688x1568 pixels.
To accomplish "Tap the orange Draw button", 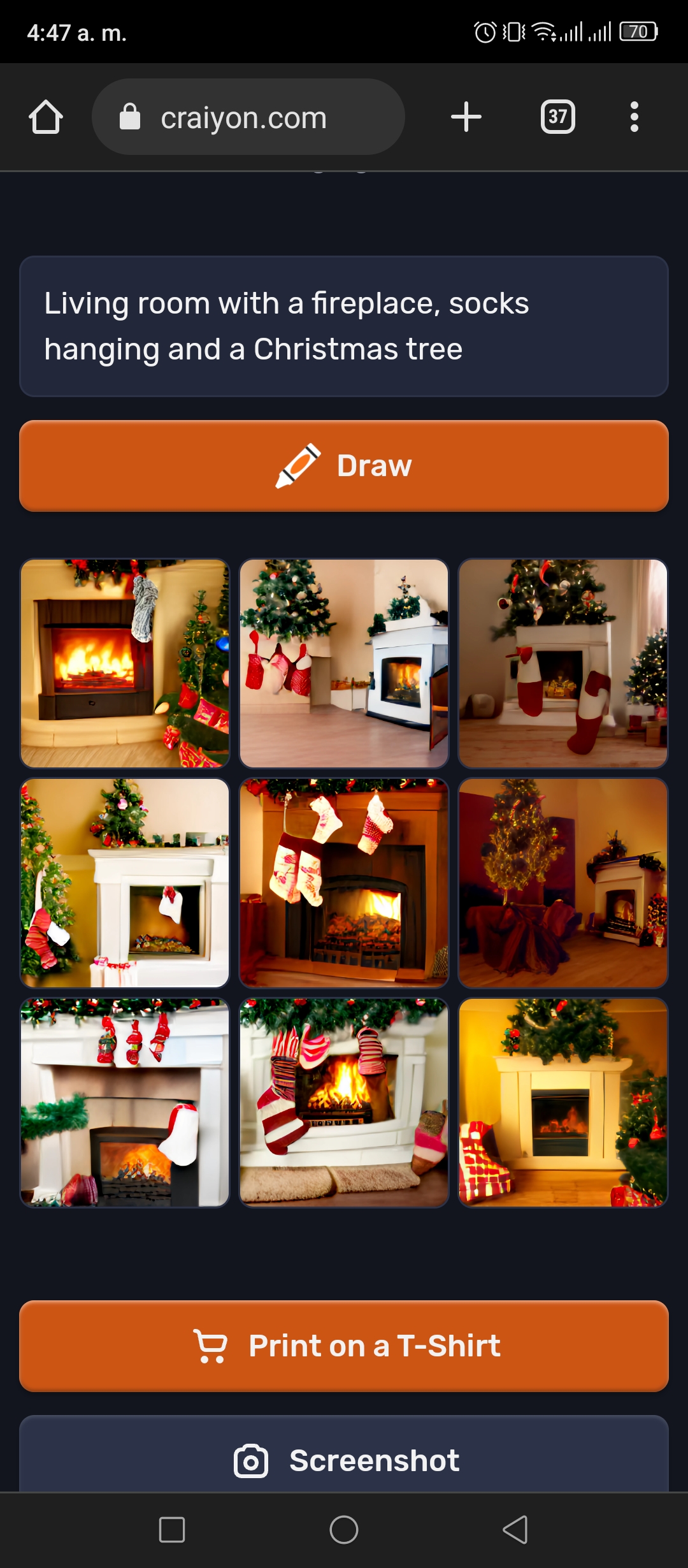I will click(x=344, y=466).
